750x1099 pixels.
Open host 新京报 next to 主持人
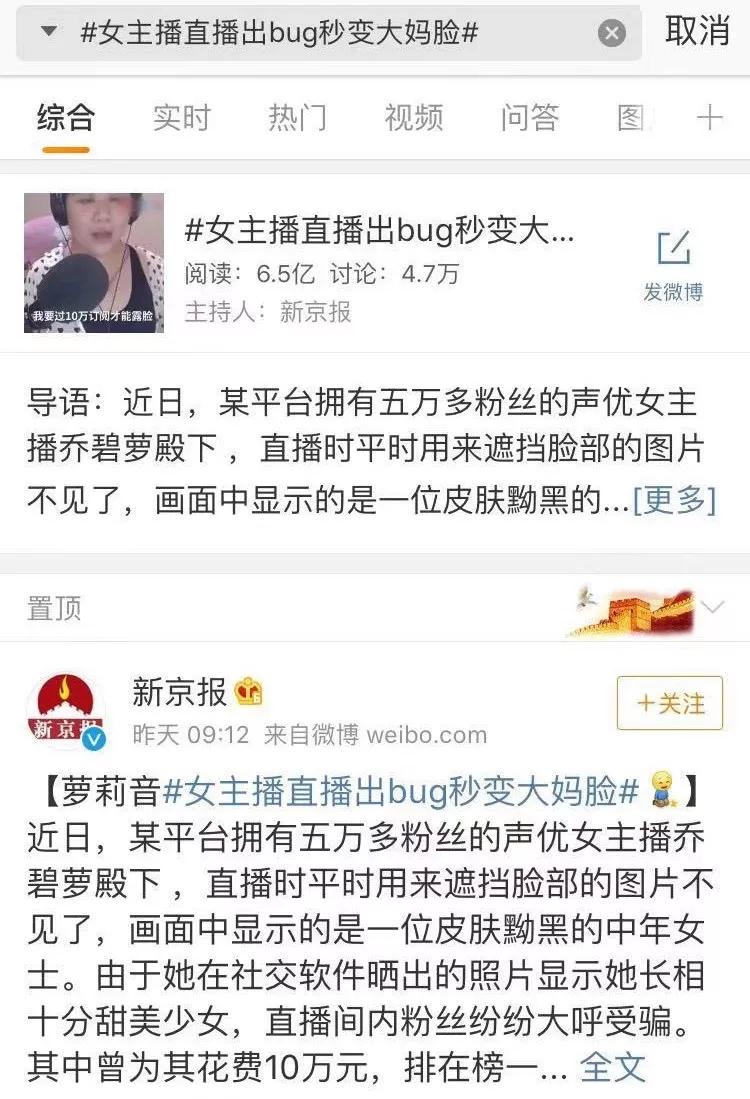pos(315,312)
